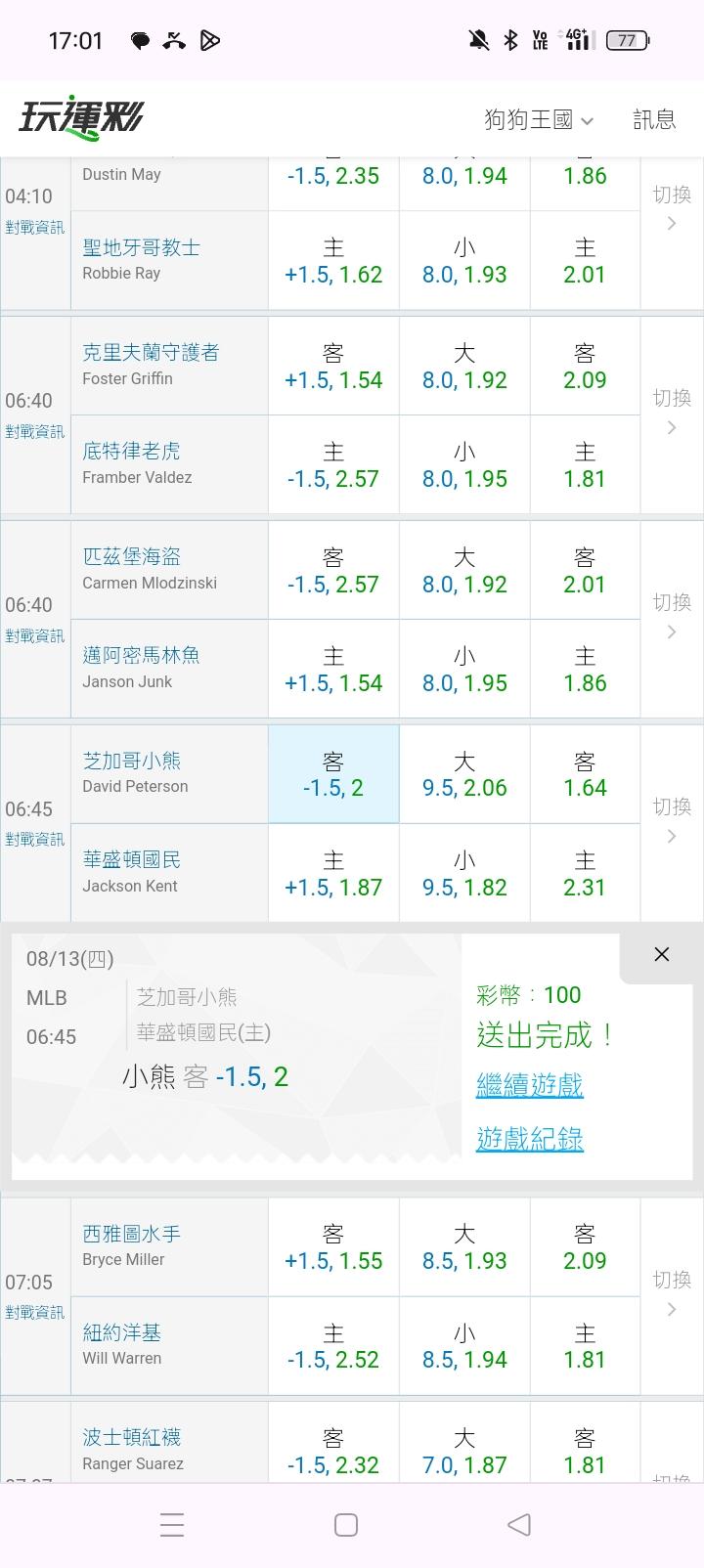Open 對戰資訊 for the 06:45 game

(35, 839)
